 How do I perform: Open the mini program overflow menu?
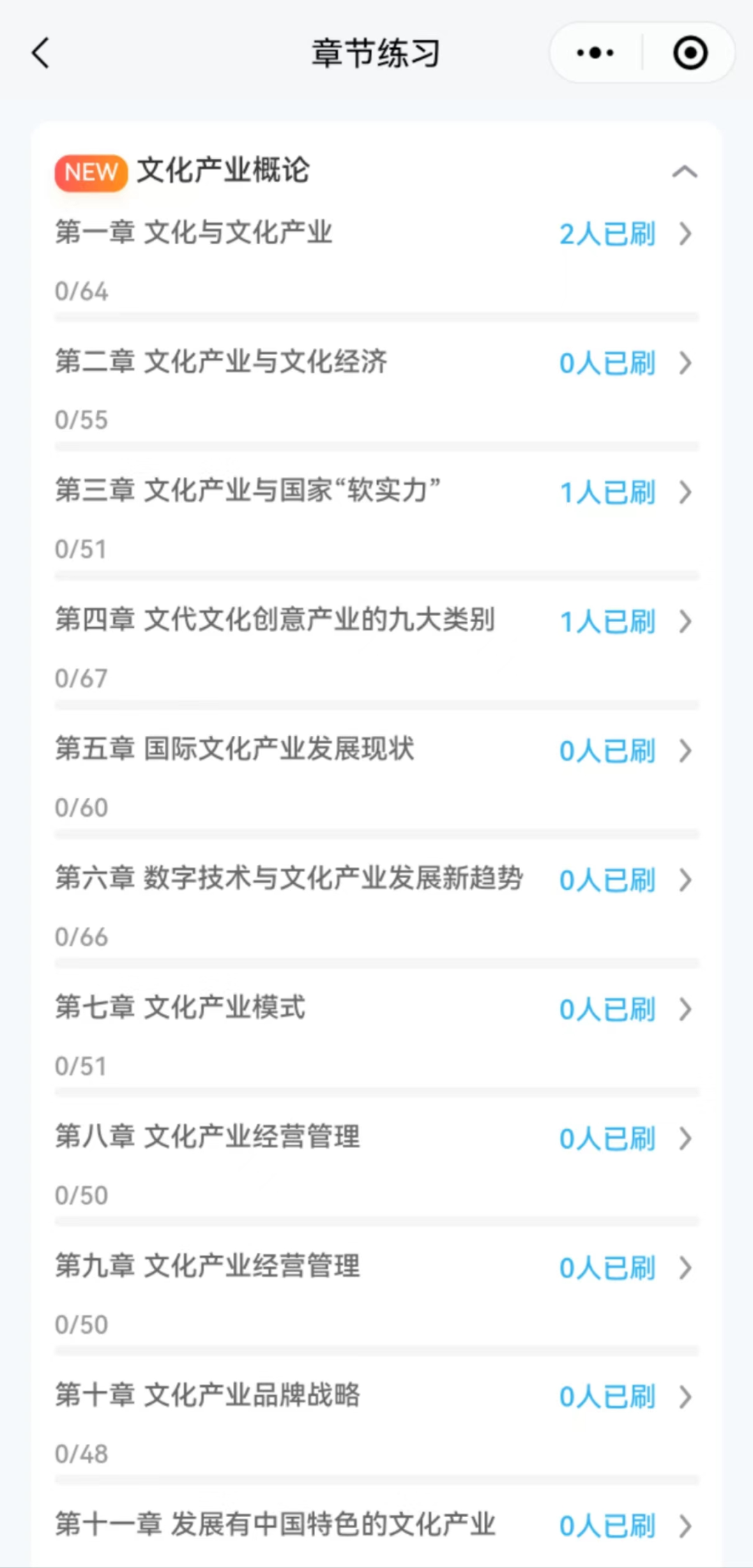pyautogui.click(x=595, y=53)
